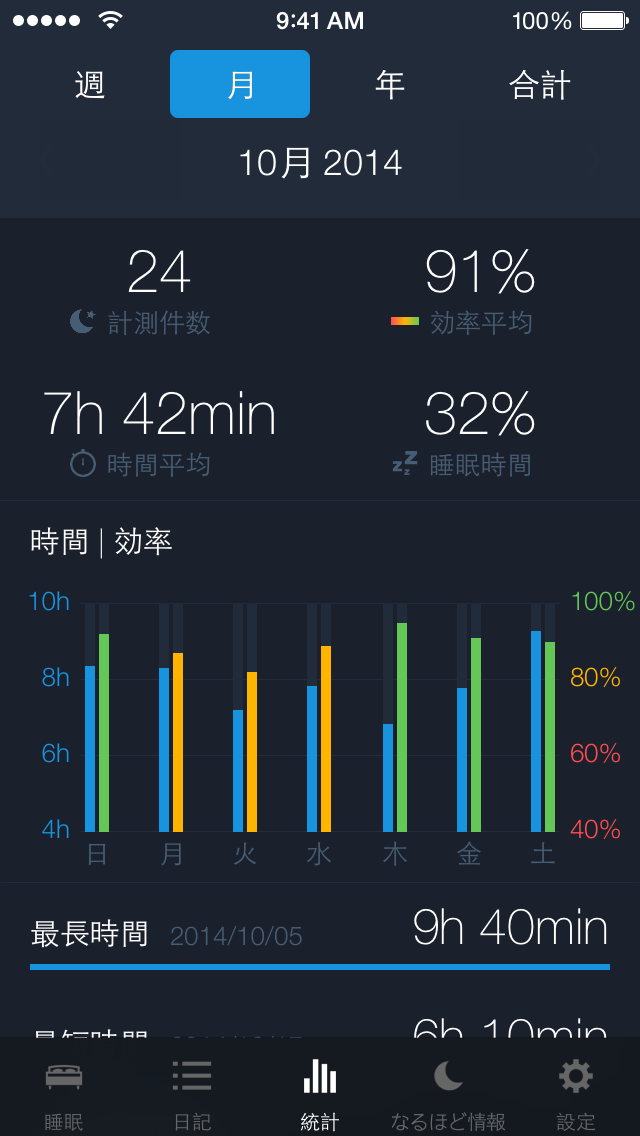Open the なるほど情報 tab
This screenshot has height=1136, width=640.
click(x=448, y=1089)
